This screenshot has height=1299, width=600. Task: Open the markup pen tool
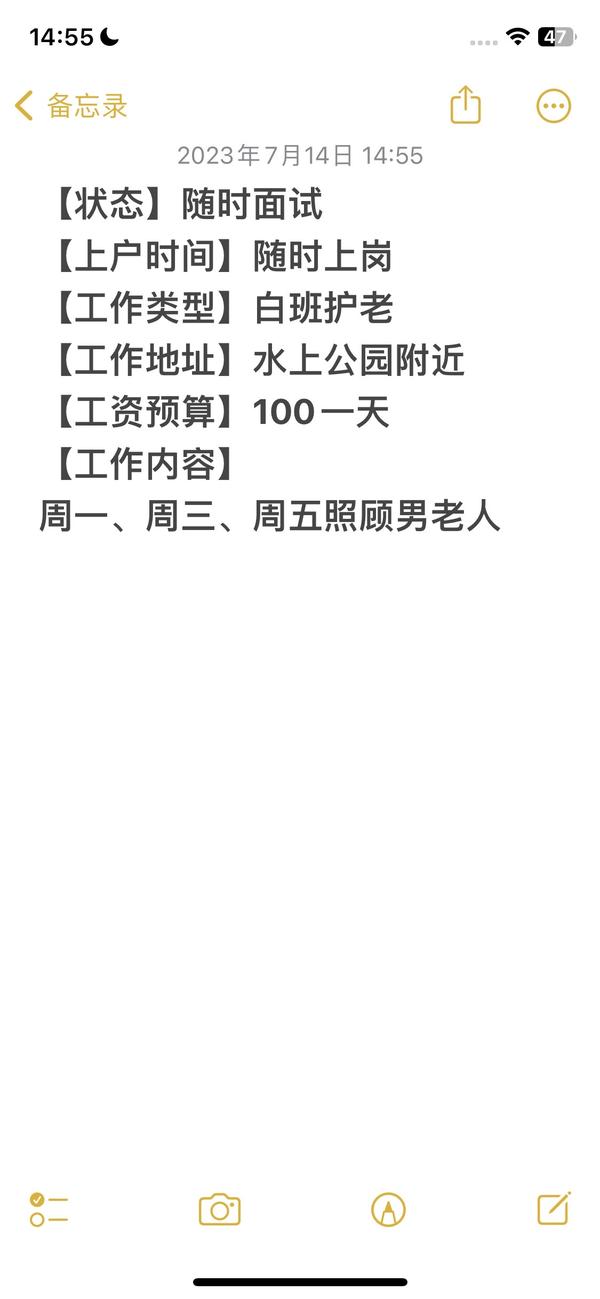pyautogui.click(x=388, y=1209)
